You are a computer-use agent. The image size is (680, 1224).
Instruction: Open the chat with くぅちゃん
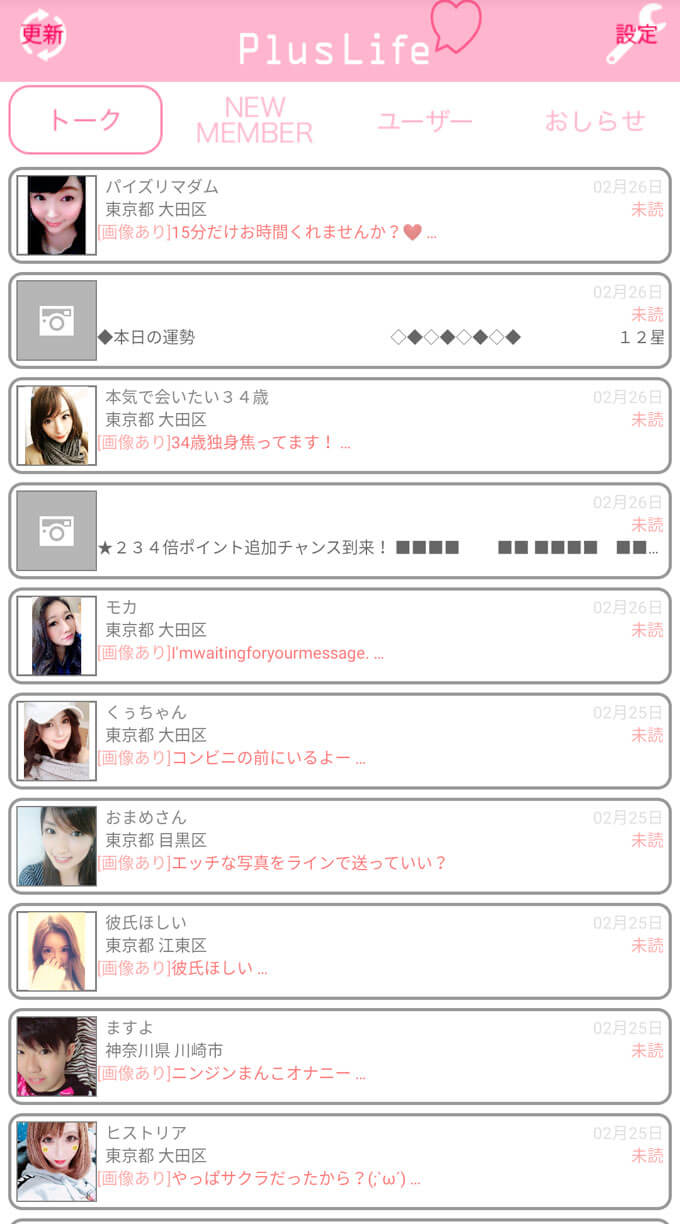click(340, 740)
